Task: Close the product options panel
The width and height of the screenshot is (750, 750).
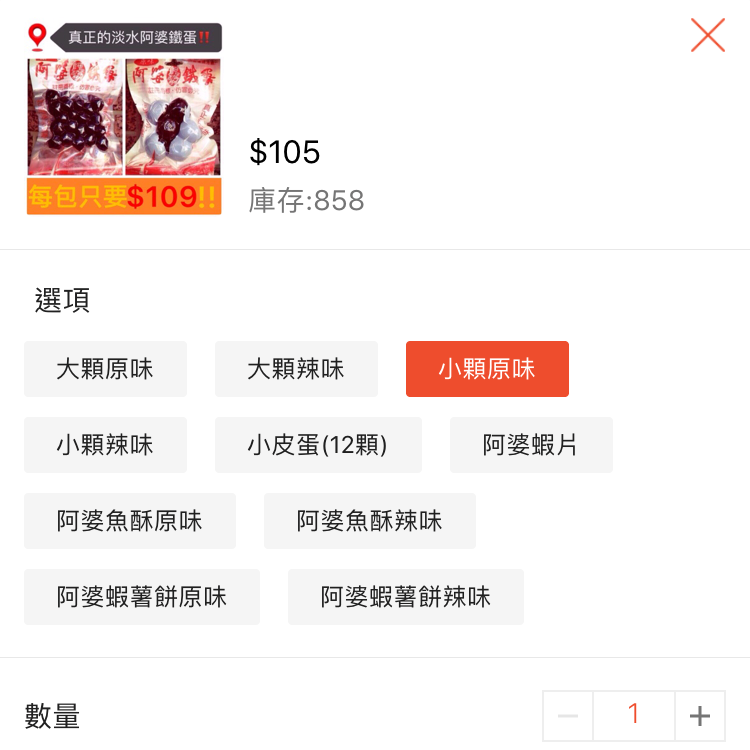Action: 707,35
